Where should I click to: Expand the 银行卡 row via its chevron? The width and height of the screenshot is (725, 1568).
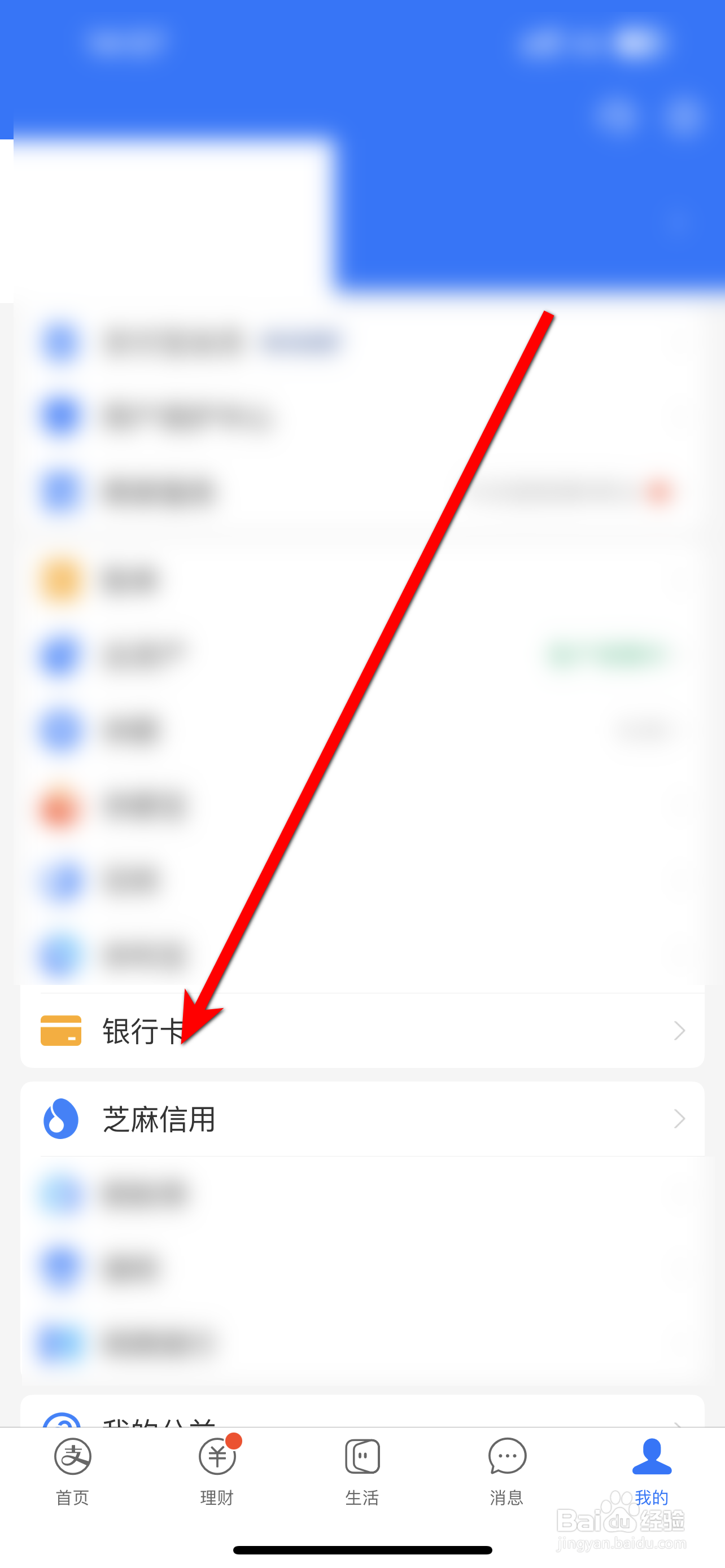[x=680, y=1030]
